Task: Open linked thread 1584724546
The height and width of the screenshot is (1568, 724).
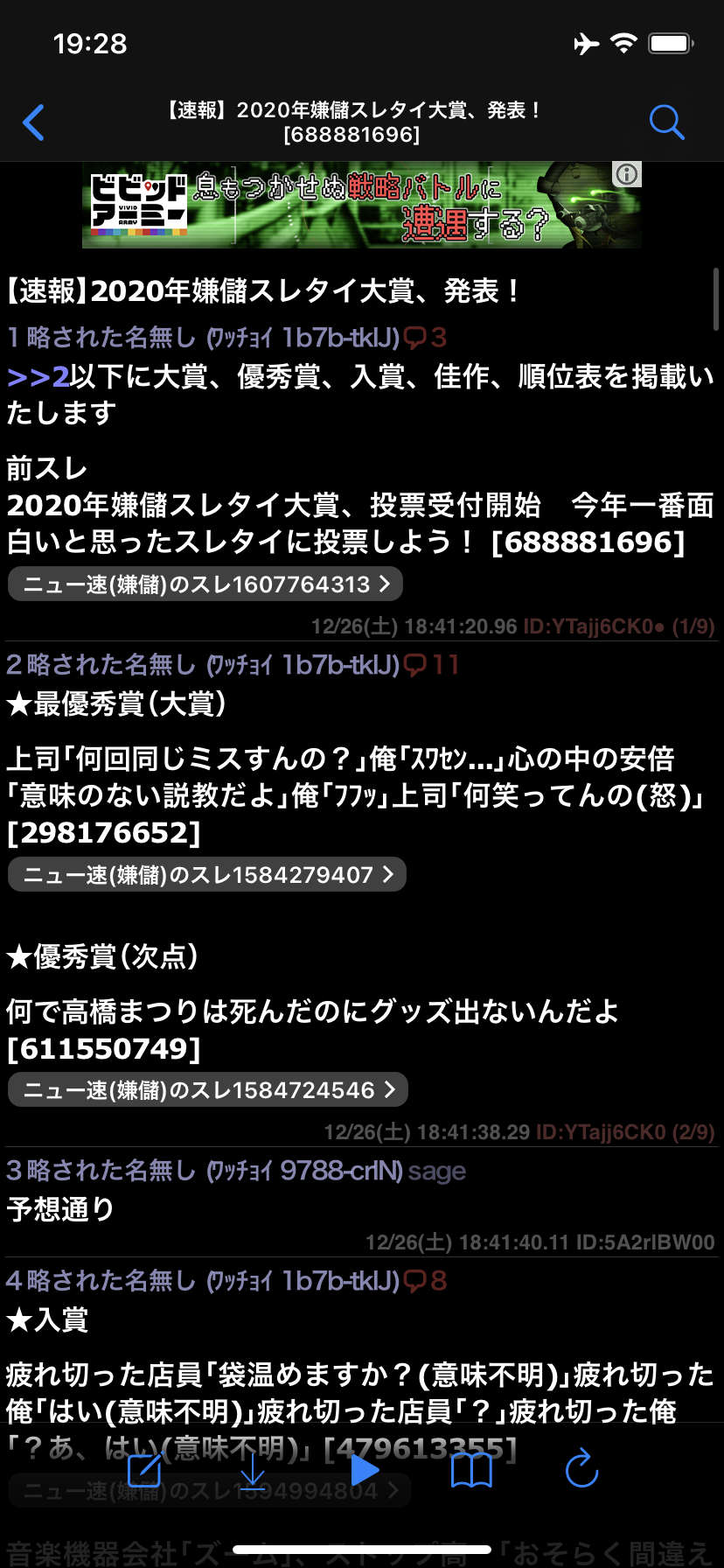Action: [208, 1090]
